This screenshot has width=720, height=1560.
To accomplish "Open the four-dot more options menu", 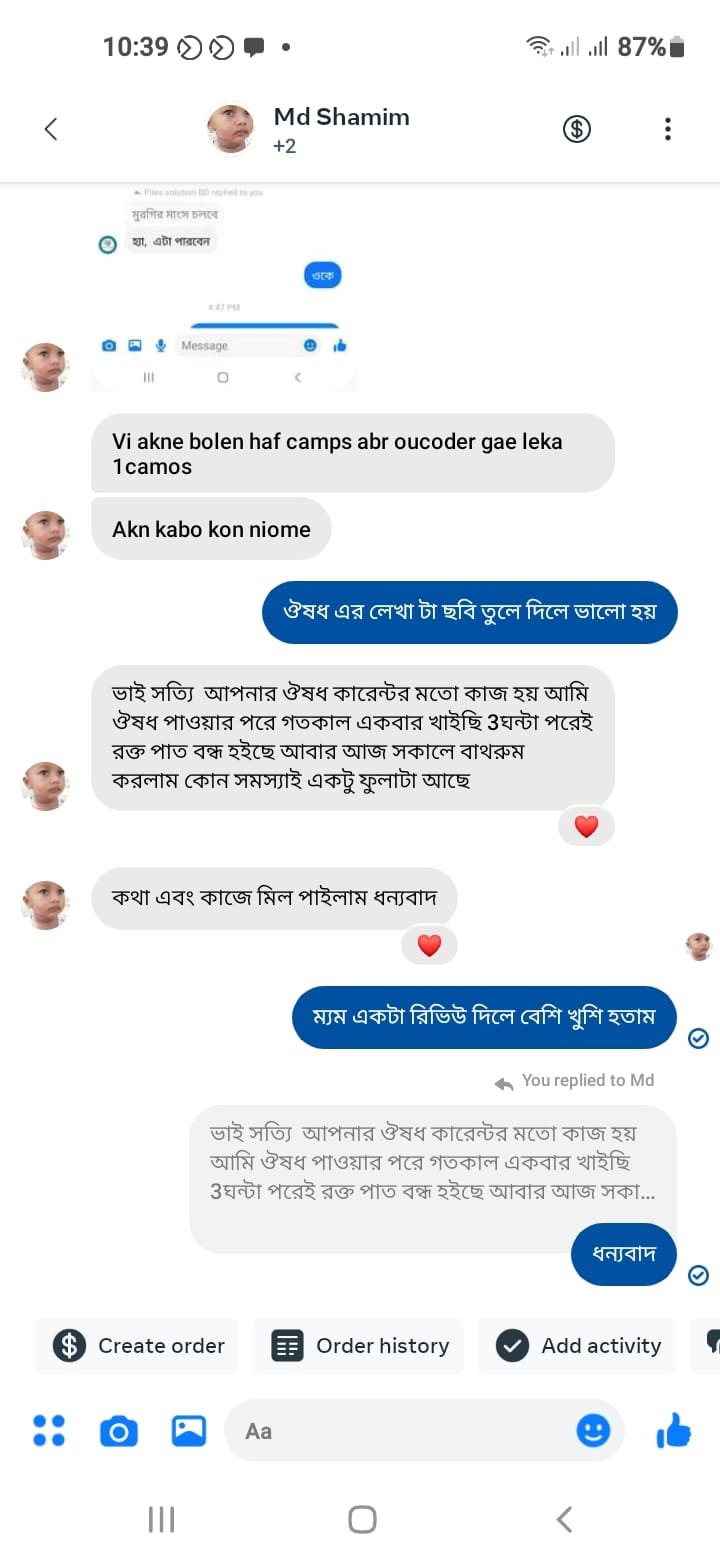I will point(49,1431).
